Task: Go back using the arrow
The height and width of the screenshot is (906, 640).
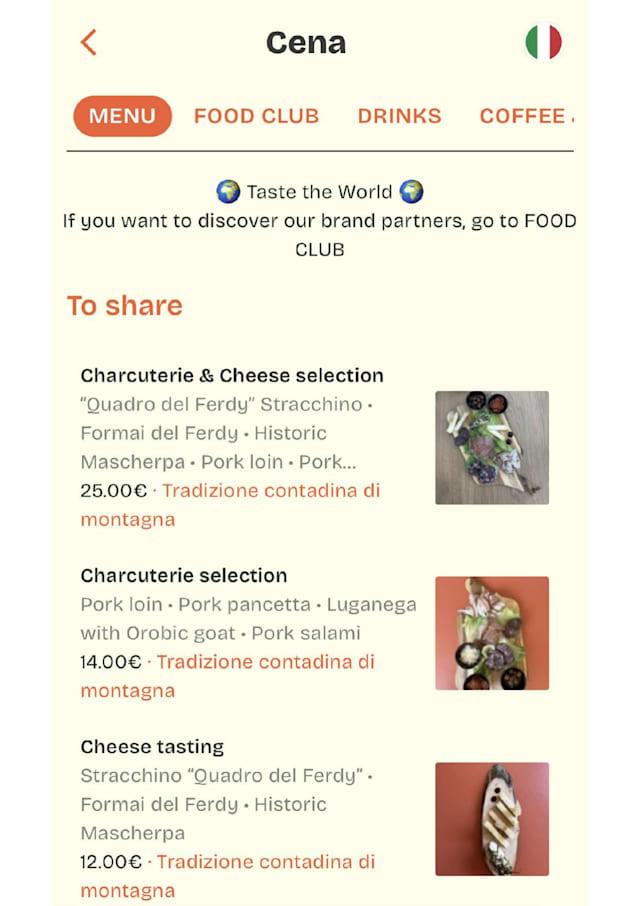Action: (89, 42)
